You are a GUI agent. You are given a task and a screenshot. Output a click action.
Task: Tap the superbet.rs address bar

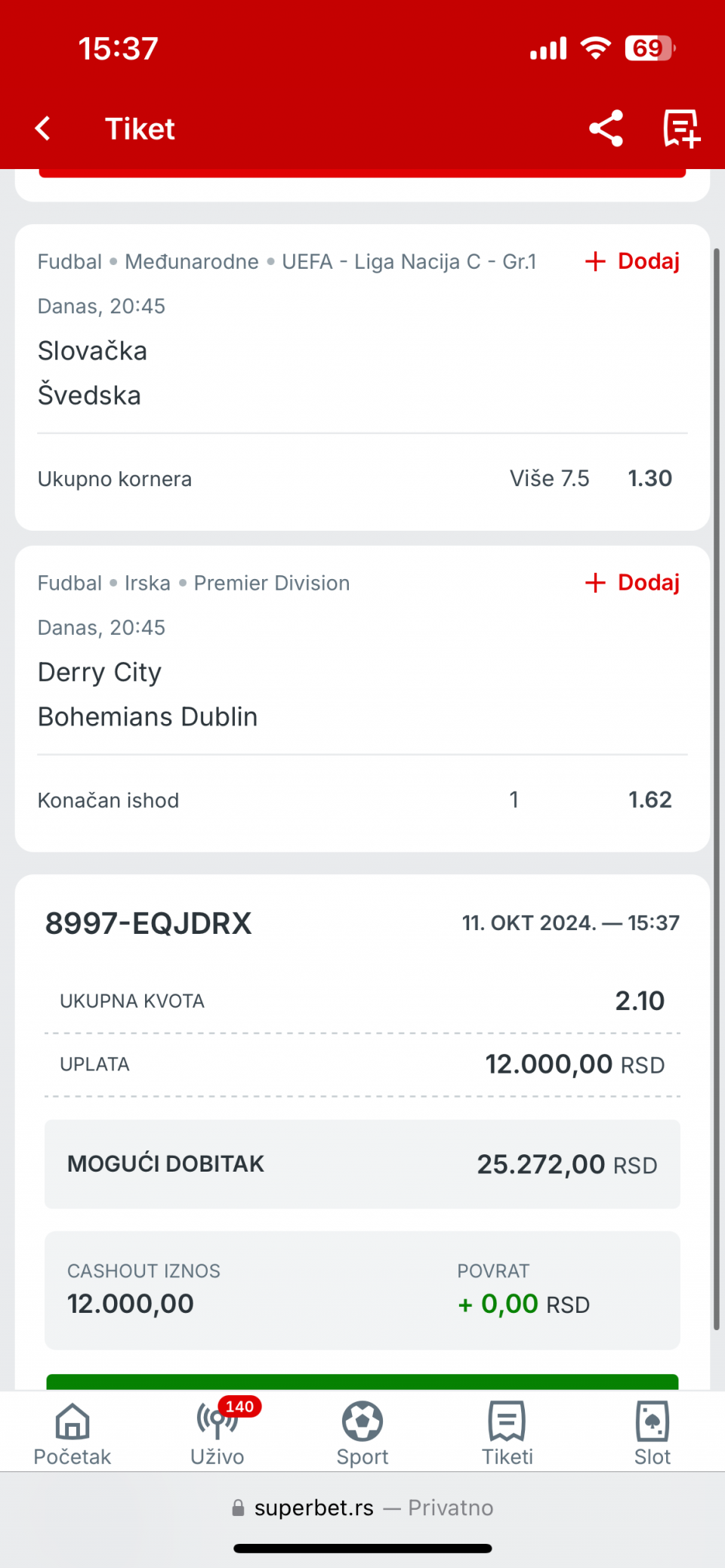click(x=362, y=1508)
